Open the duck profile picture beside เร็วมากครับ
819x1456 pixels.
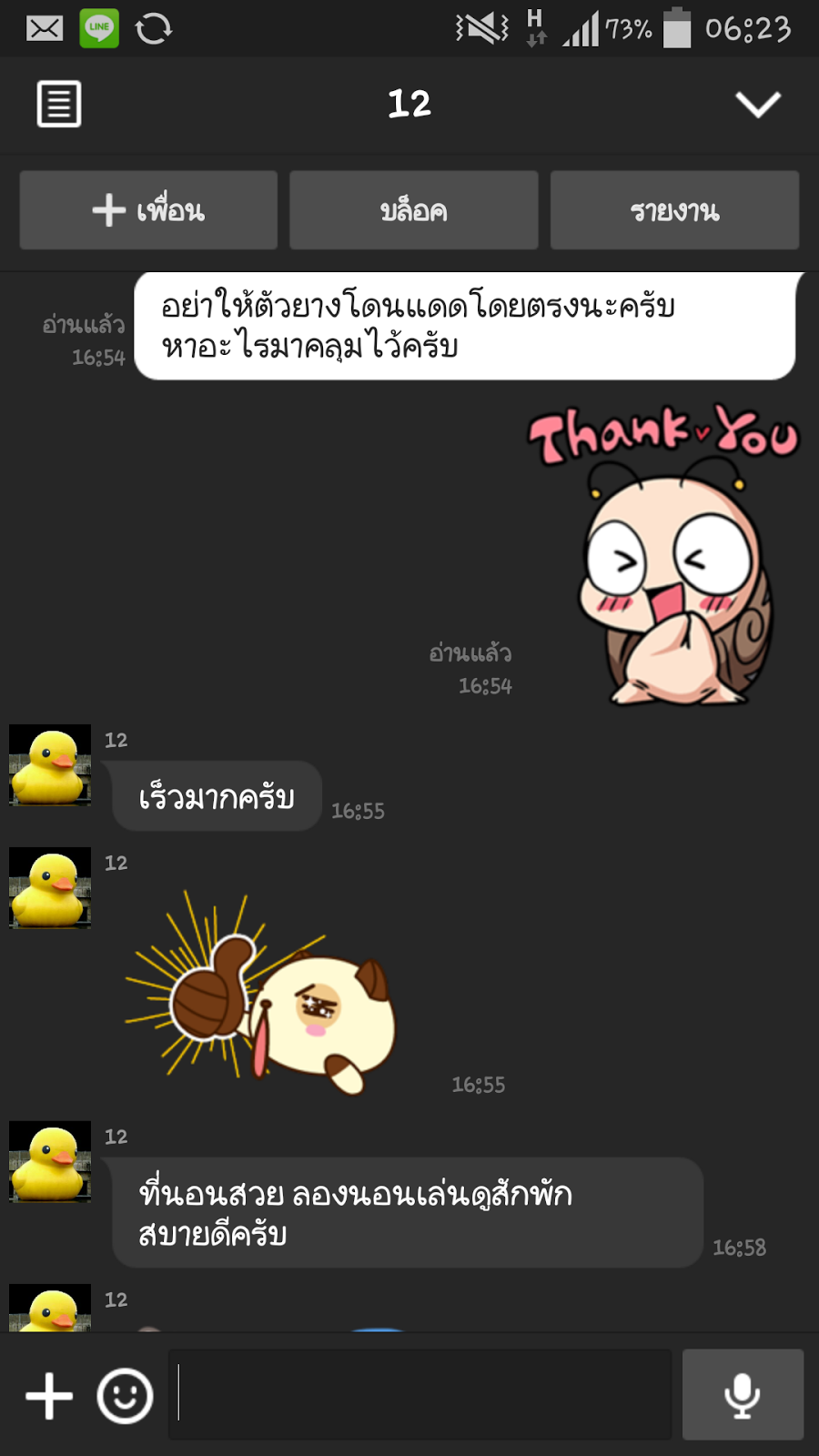coord(50,764)
